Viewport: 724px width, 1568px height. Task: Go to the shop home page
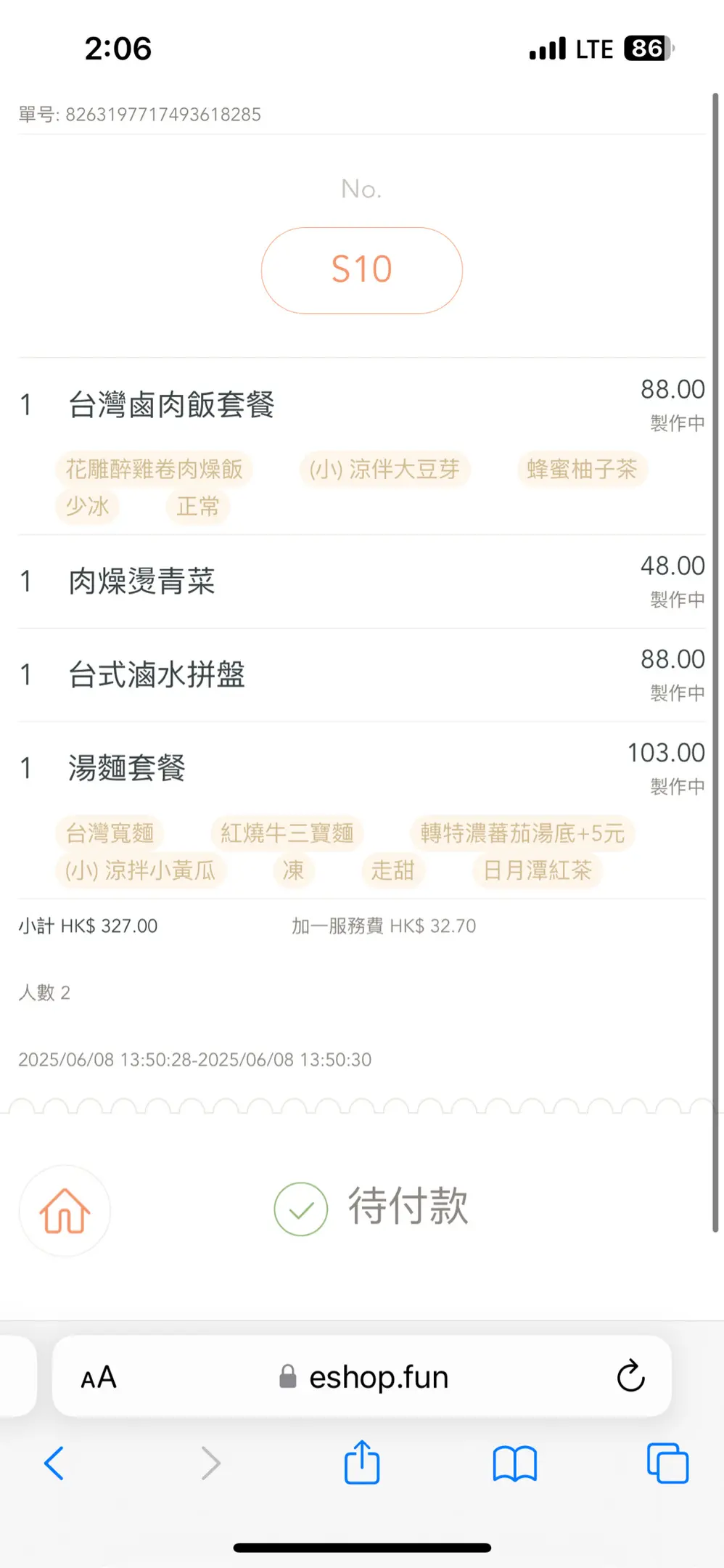coord(65,1210)
